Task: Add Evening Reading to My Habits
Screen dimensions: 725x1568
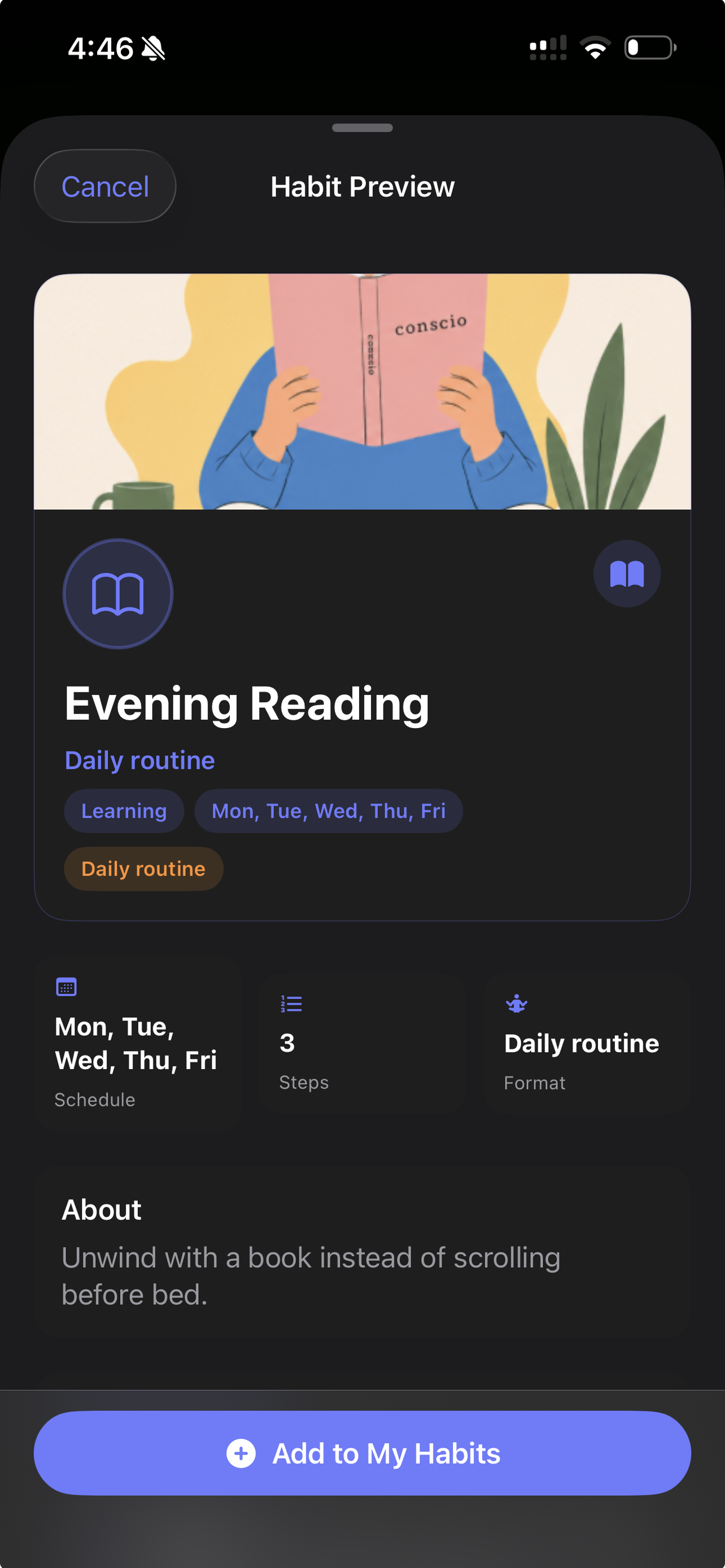Action: (362, 1452)
